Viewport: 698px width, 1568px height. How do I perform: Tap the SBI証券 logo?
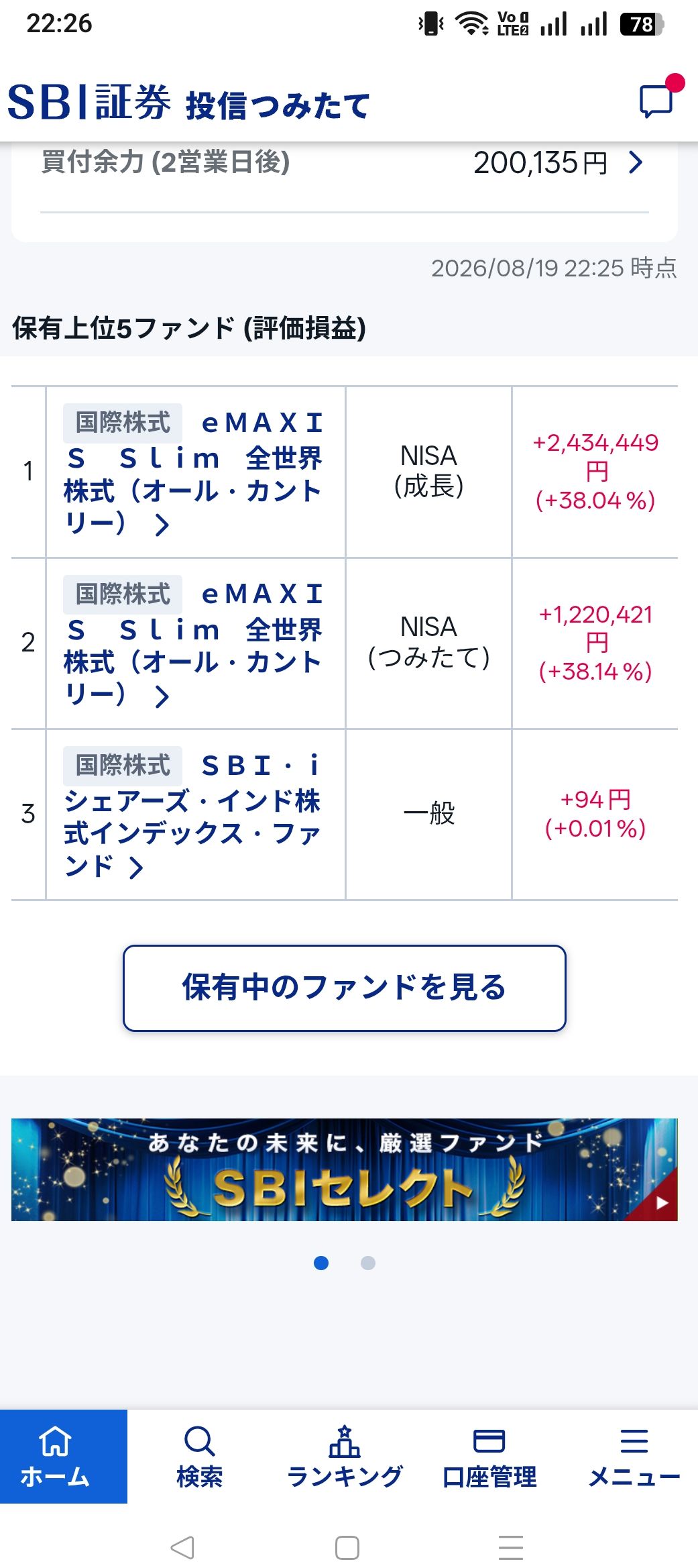(89, 103)
